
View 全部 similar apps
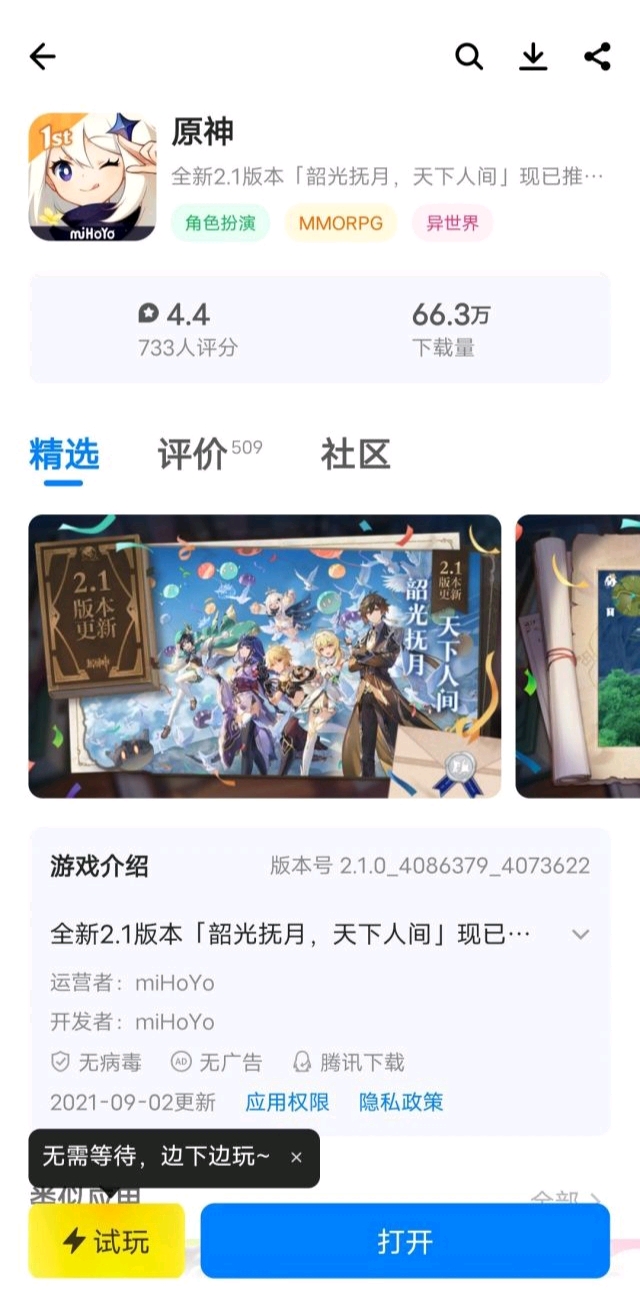[x=565, y=1198]
